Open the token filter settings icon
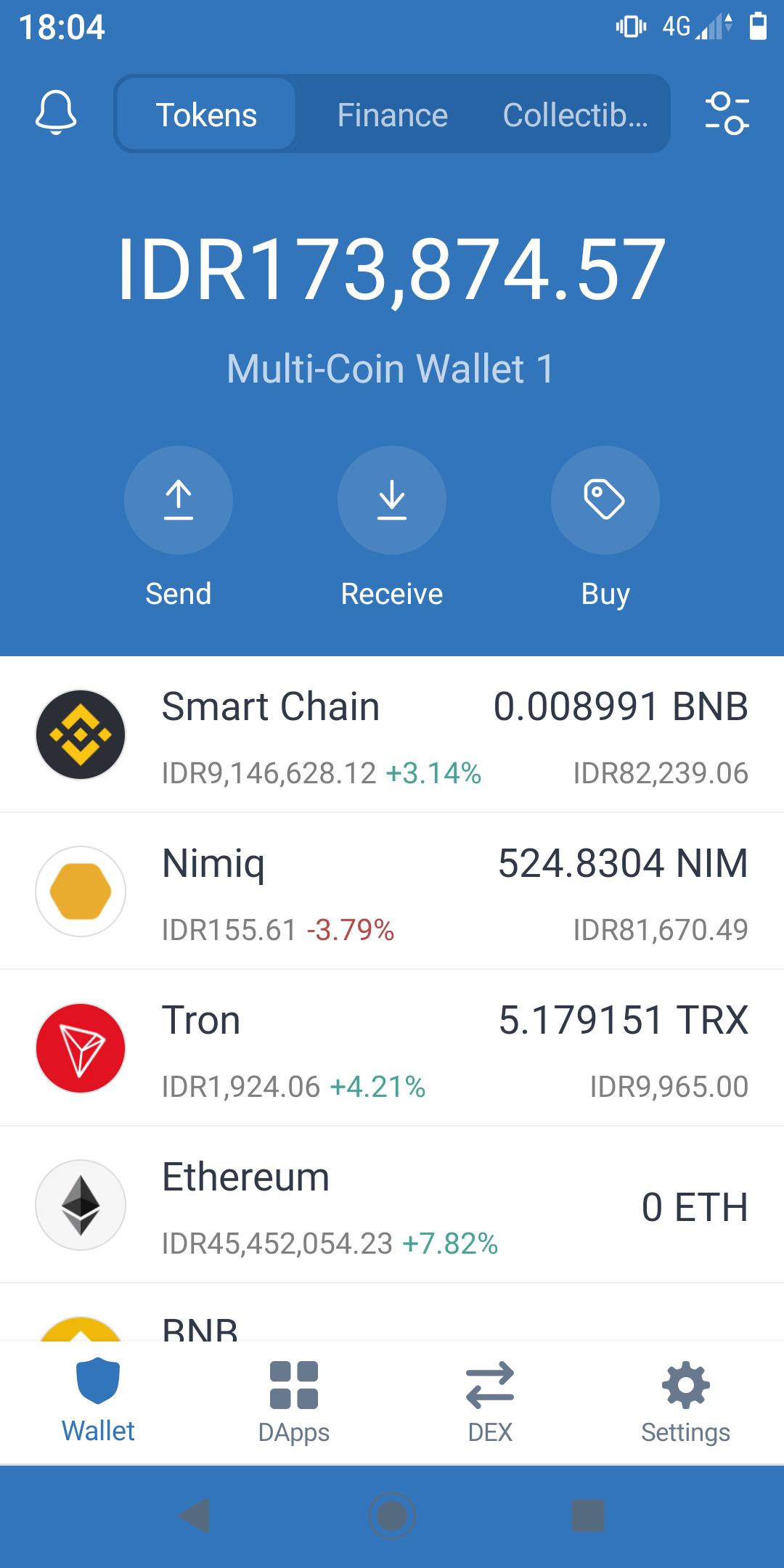The width and height of the screenshot is (784, 1568). pos(727,113)
